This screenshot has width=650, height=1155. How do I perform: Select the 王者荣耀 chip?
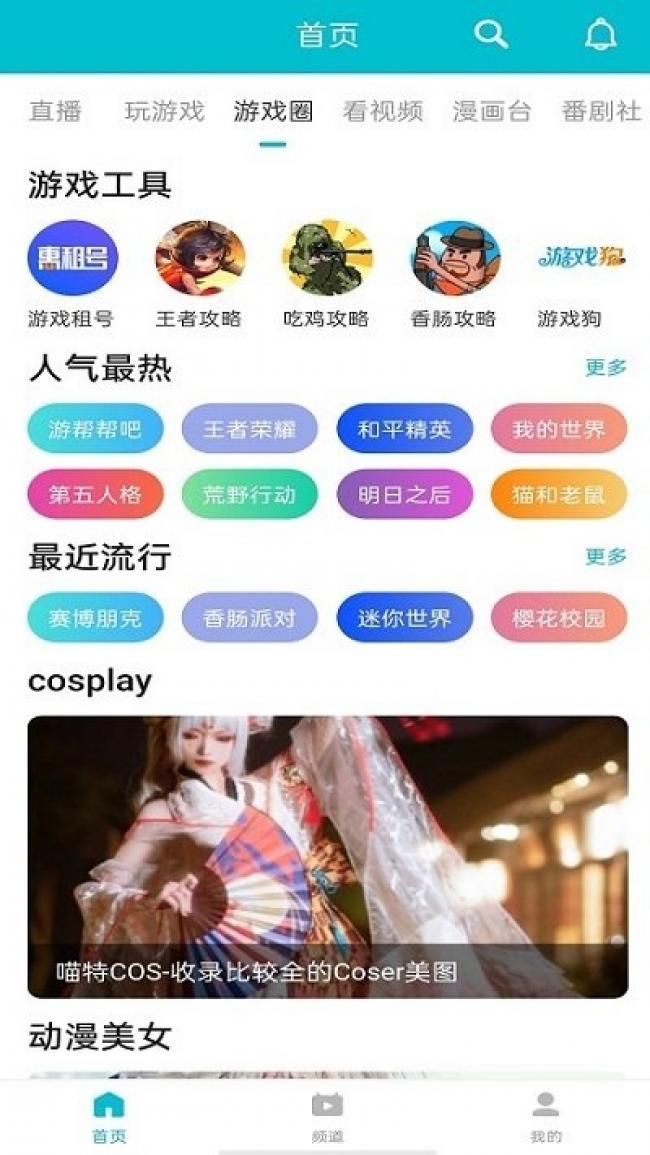coord(249,430)
